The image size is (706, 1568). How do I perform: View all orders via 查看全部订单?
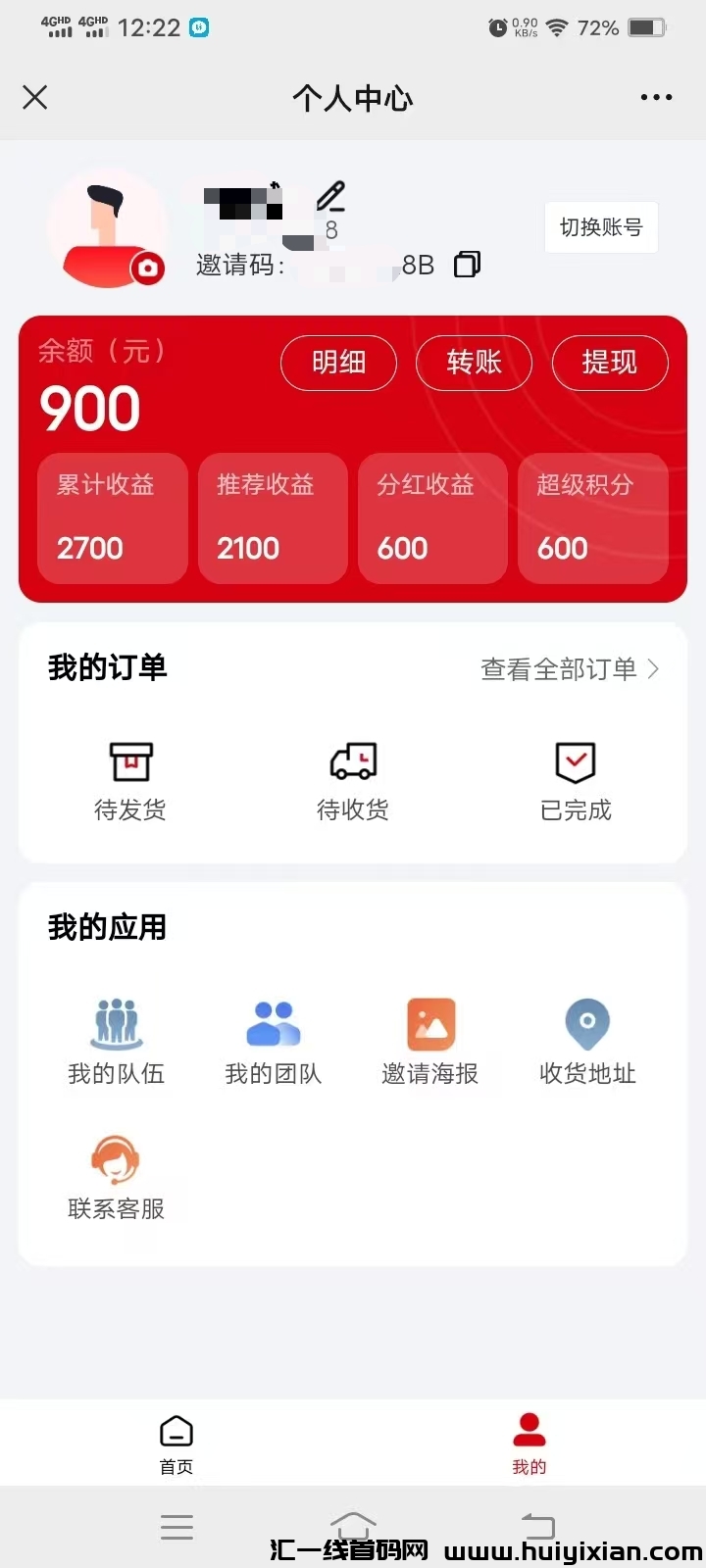coord(569,669)
